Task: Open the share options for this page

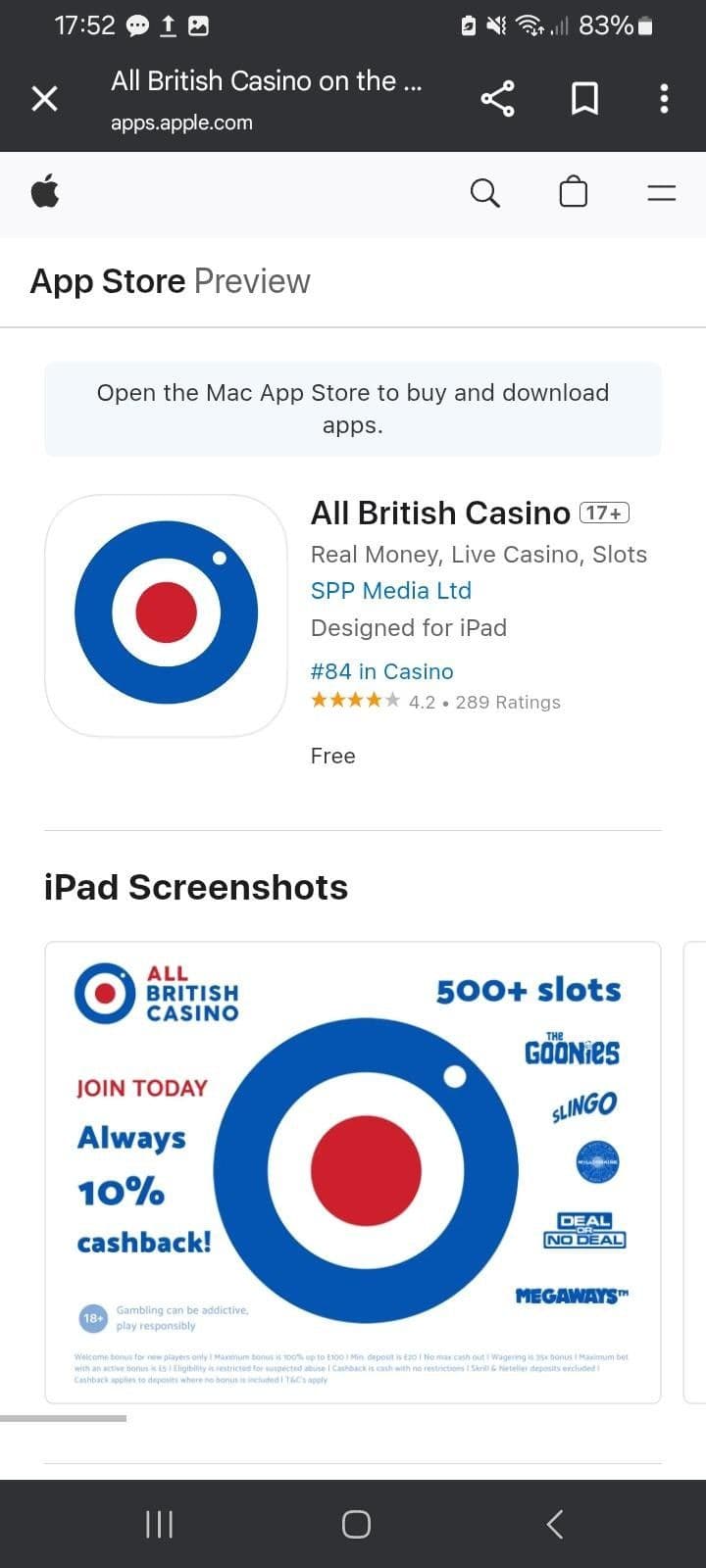Action: 498,98
